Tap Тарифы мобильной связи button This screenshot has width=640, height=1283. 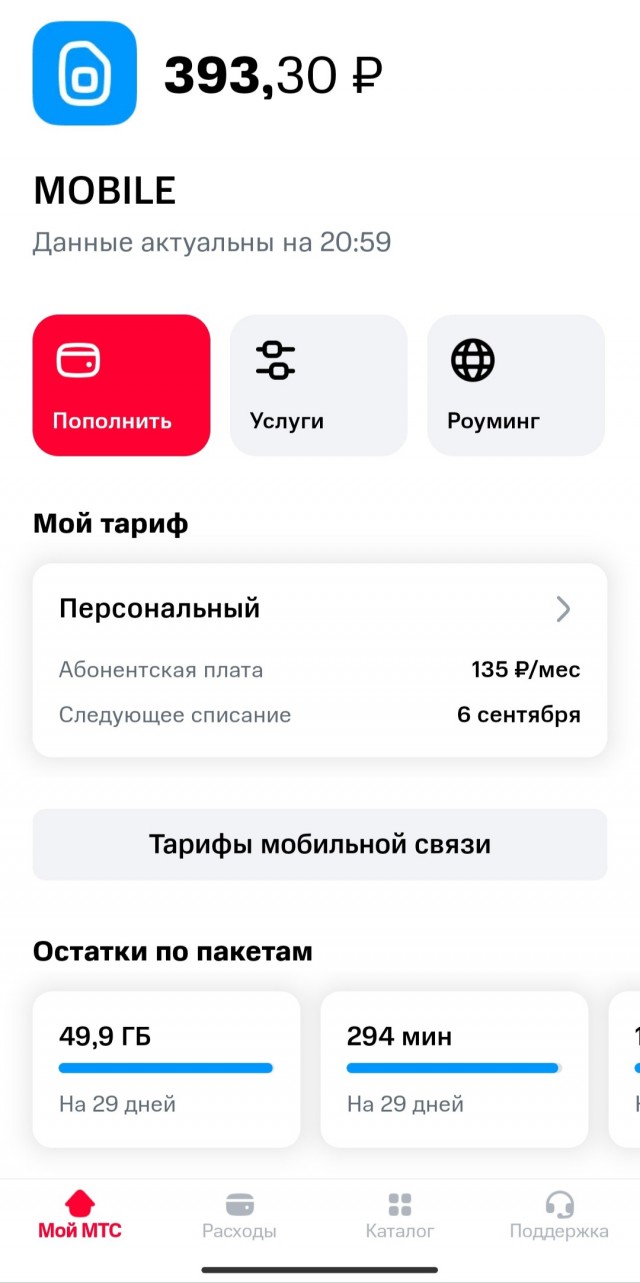[319, 845]
